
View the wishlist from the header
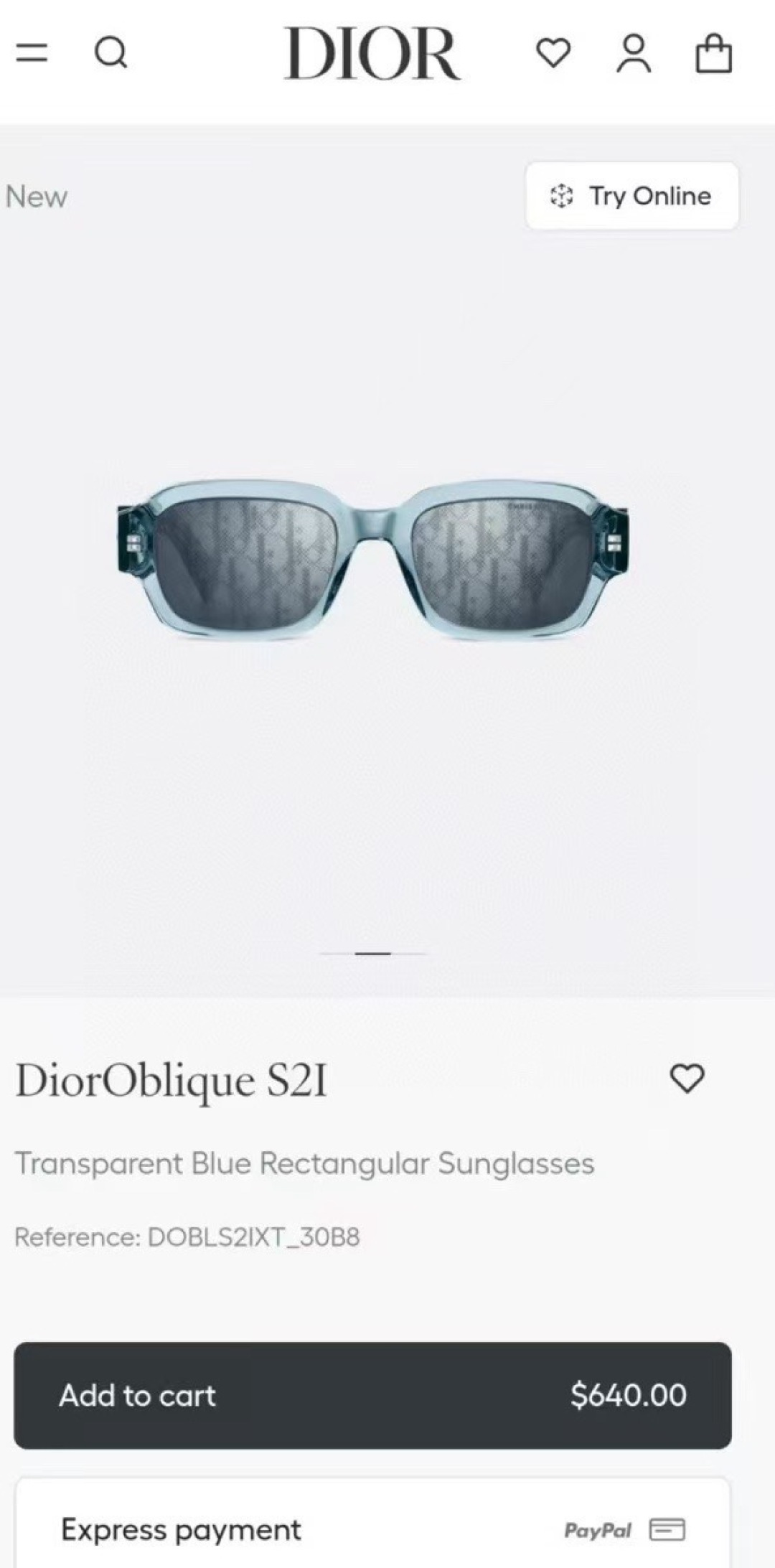[x=553, y=53]
